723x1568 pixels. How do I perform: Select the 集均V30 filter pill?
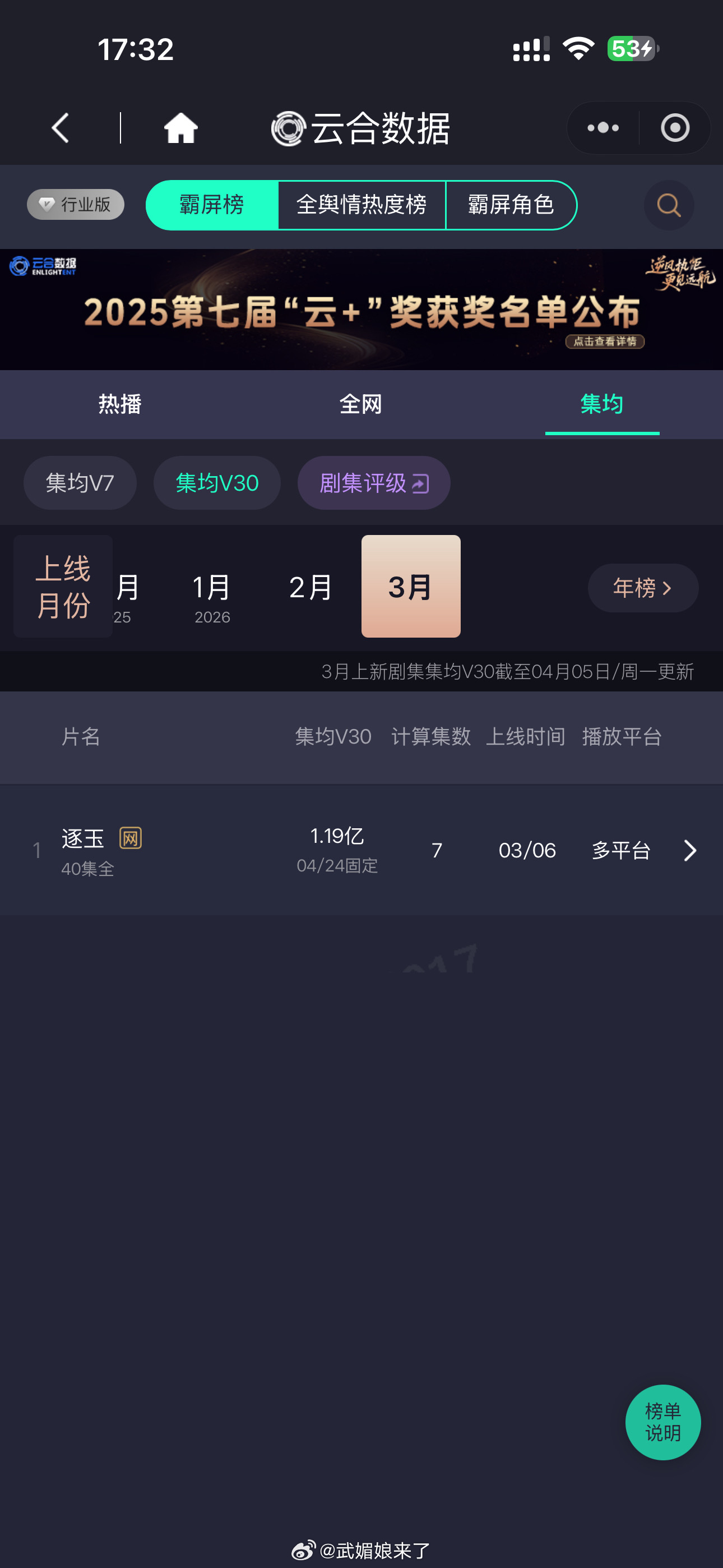(217, 482)
